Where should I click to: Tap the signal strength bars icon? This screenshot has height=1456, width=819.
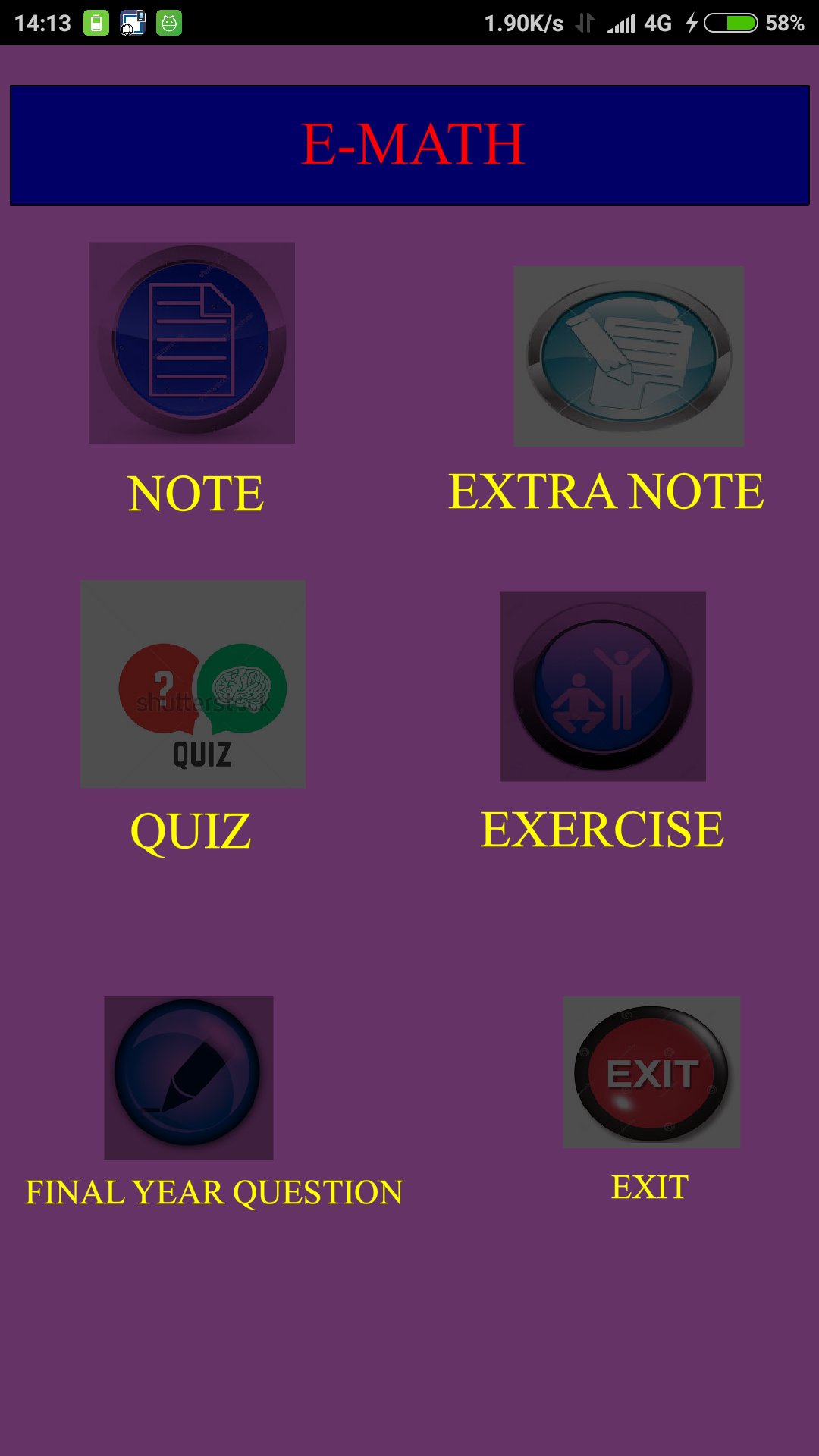(622, 23)
